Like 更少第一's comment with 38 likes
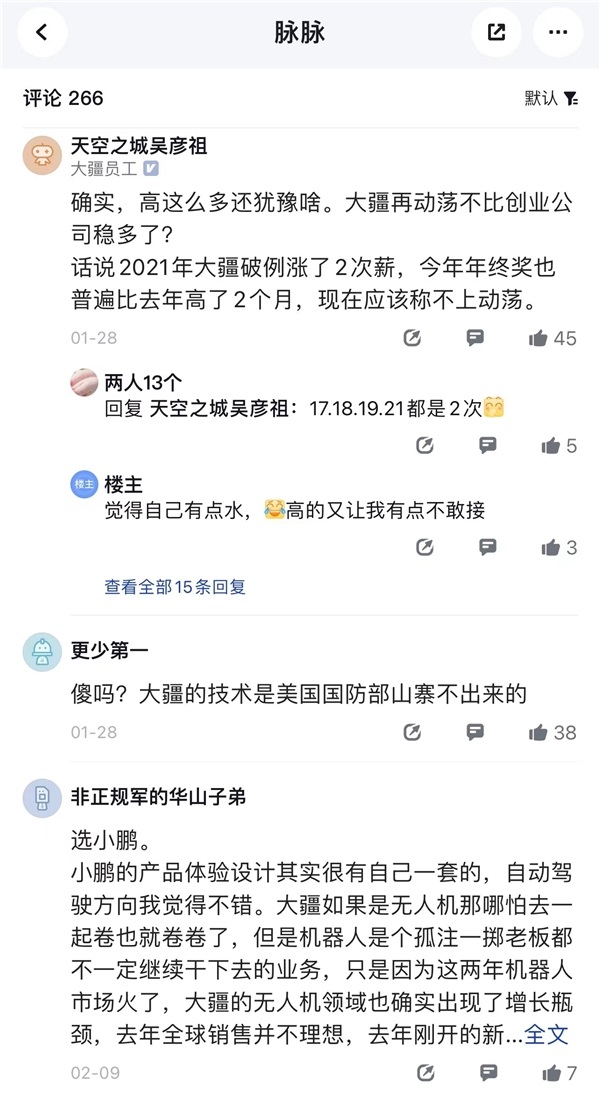Viewport: 600px width, 1099px height. (x=552, y=732)
